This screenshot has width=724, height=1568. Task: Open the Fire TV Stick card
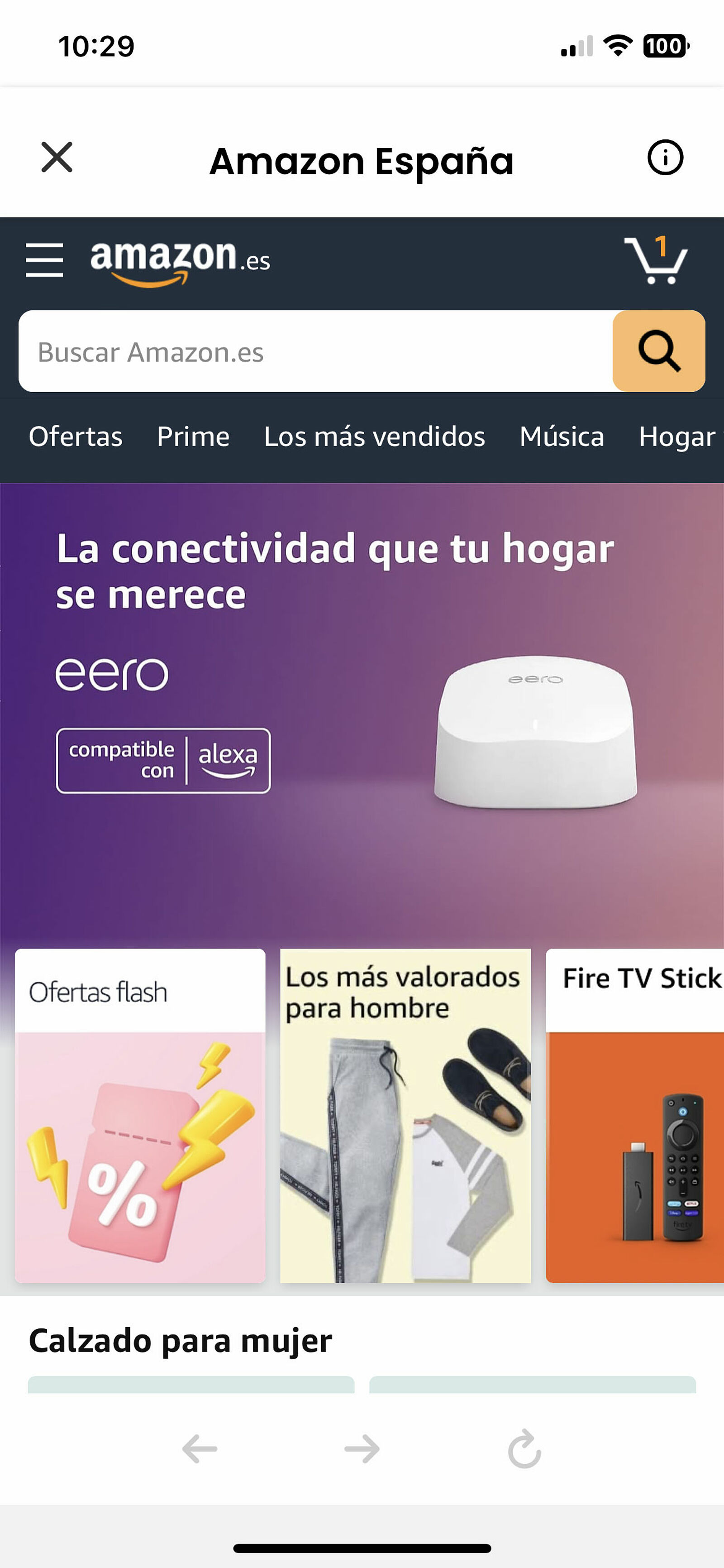click(634, 1116)
